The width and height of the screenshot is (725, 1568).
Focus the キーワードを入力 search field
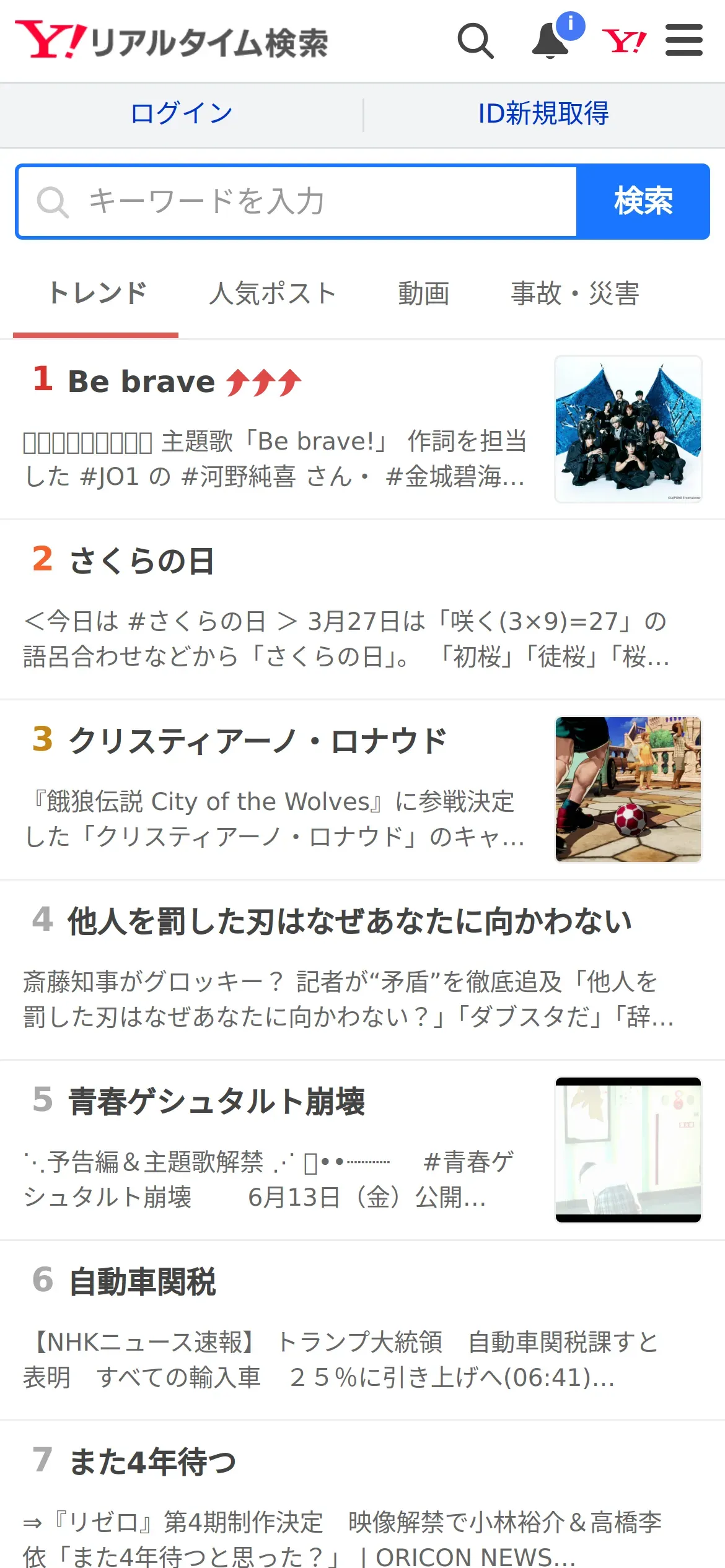click(297, 201)
